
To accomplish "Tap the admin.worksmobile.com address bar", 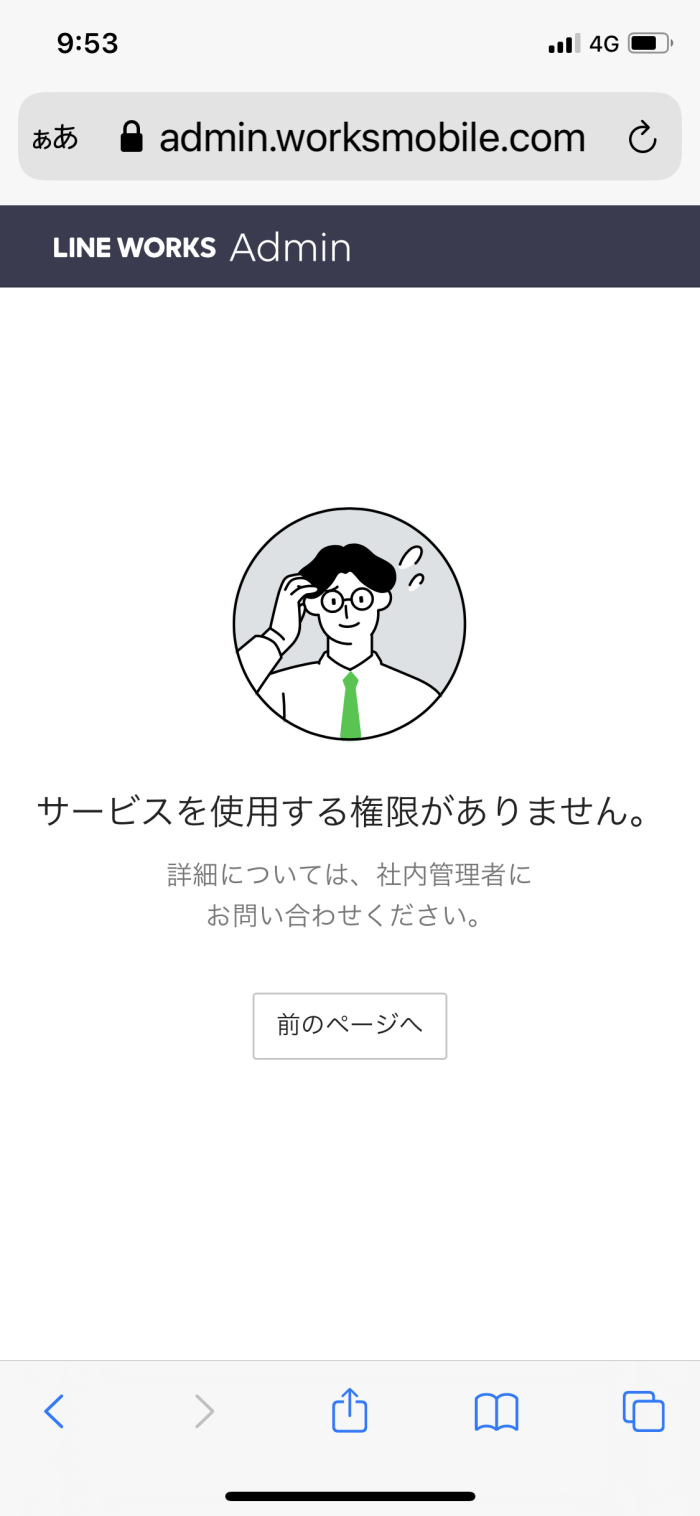I will 371,137.
